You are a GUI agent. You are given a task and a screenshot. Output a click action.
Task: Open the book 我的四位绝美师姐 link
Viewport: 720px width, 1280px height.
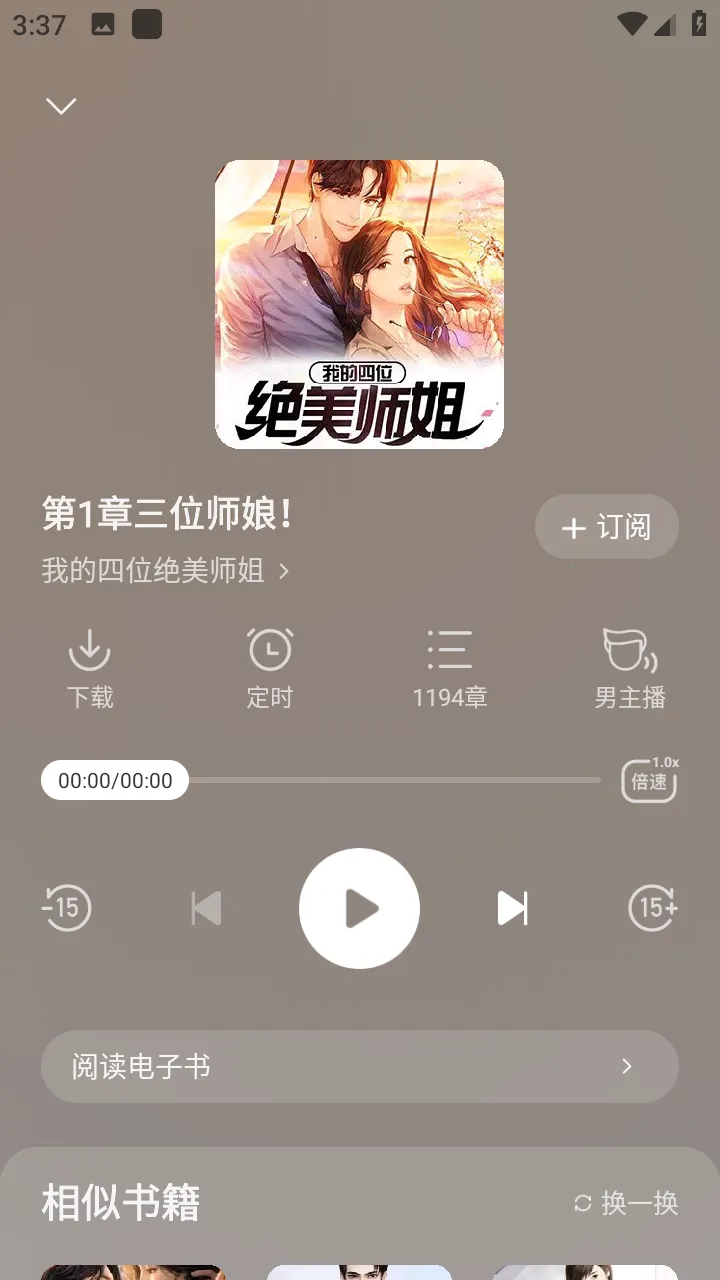(165, 570)
